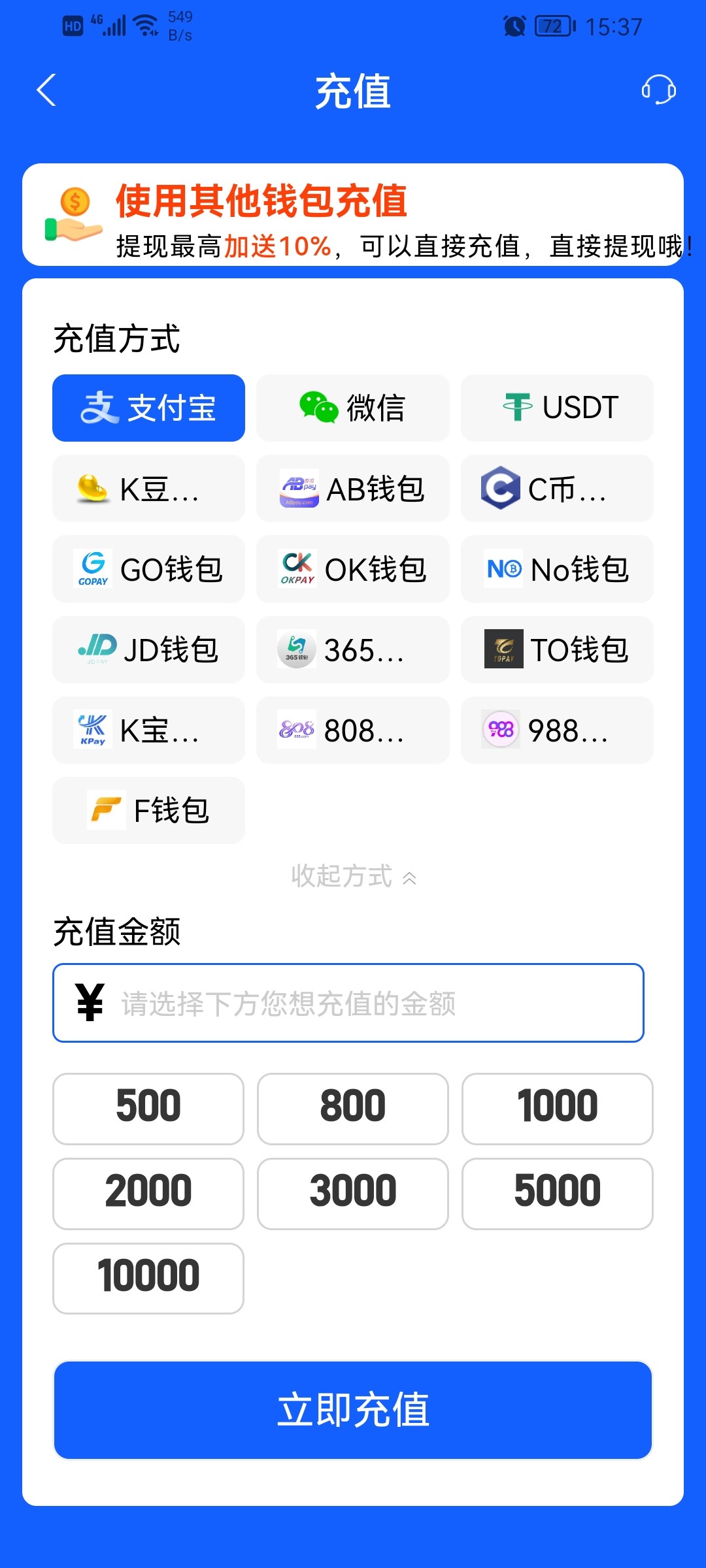Select 支付宝 as recharge method

(x=148, y=408)
